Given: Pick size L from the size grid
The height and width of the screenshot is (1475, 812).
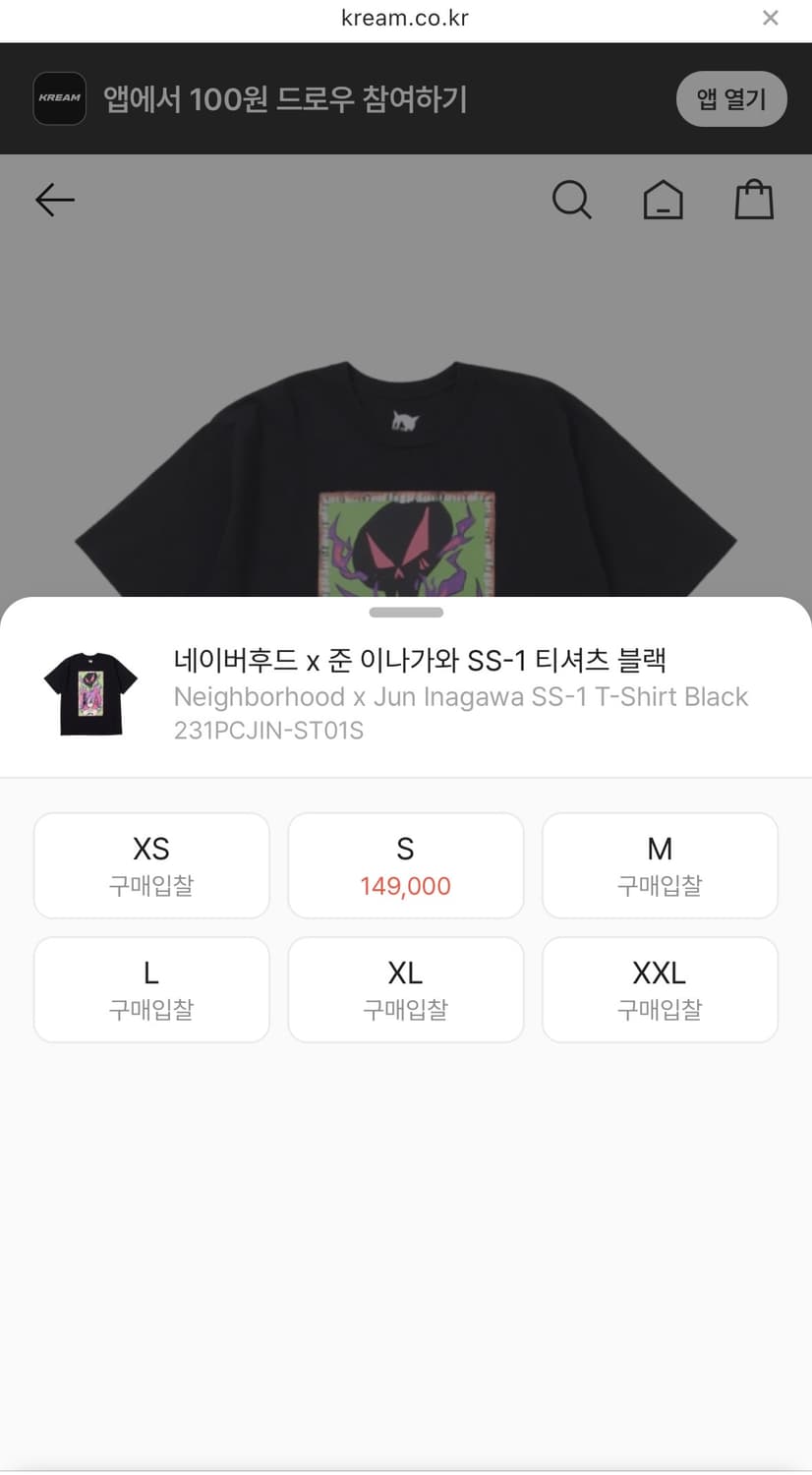Looking at the screenshot, I should pos(150,989).
